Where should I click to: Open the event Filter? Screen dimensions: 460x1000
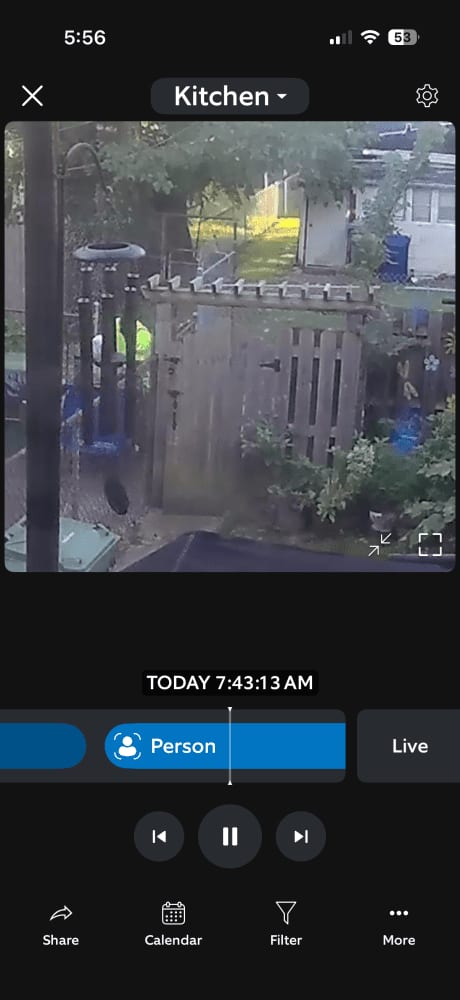coord(286,924)
